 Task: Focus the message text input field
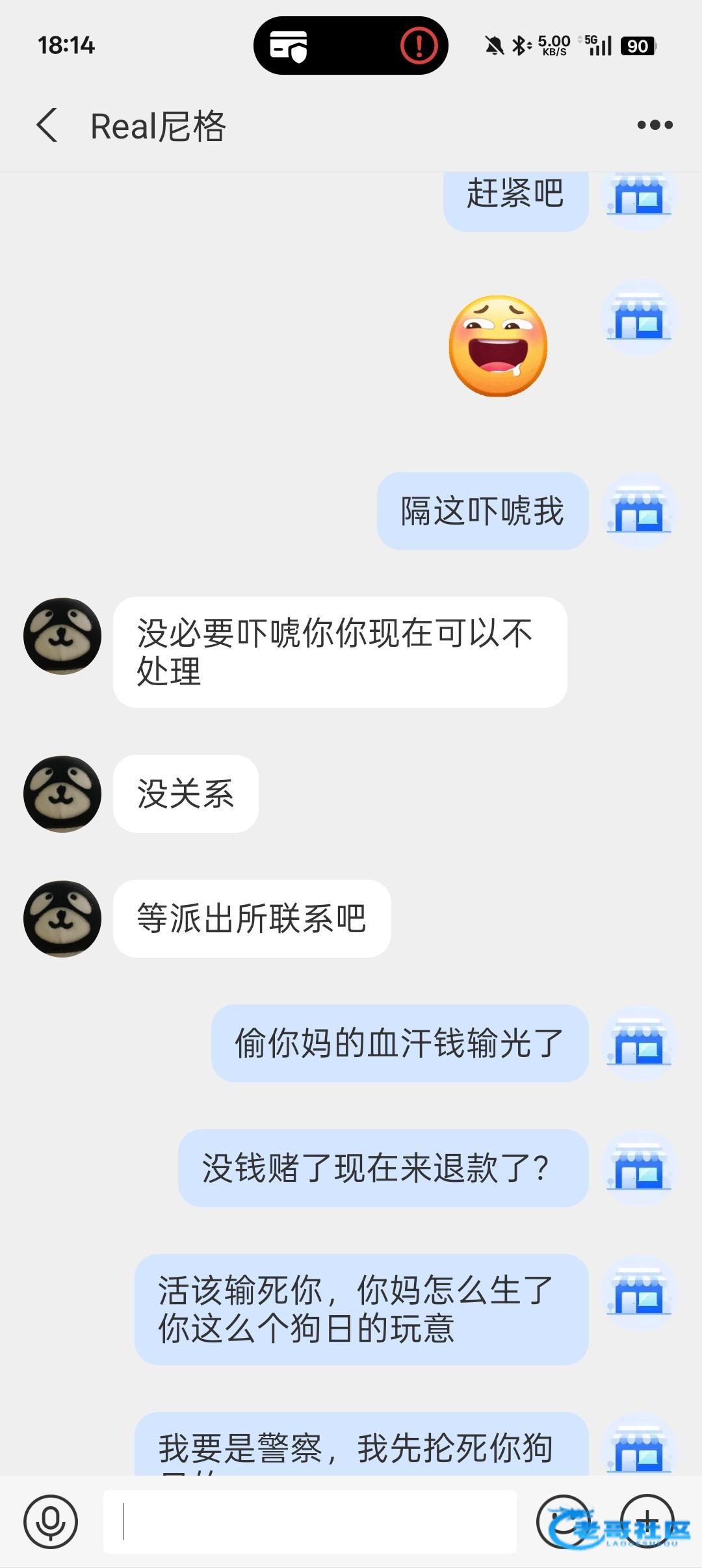pos(310,1521)
